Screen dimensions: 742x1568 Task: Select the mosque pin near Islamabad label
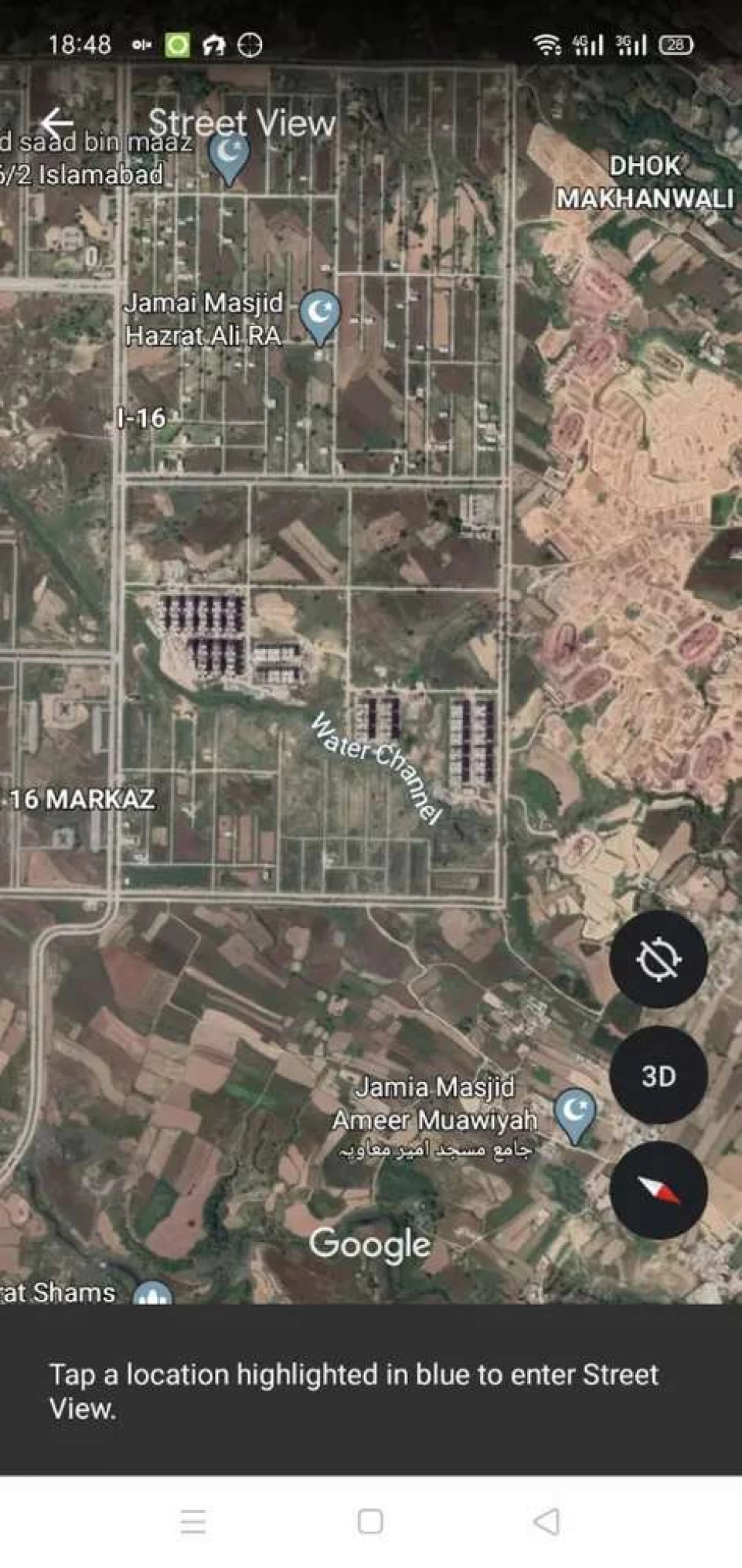tap(230, 155)
